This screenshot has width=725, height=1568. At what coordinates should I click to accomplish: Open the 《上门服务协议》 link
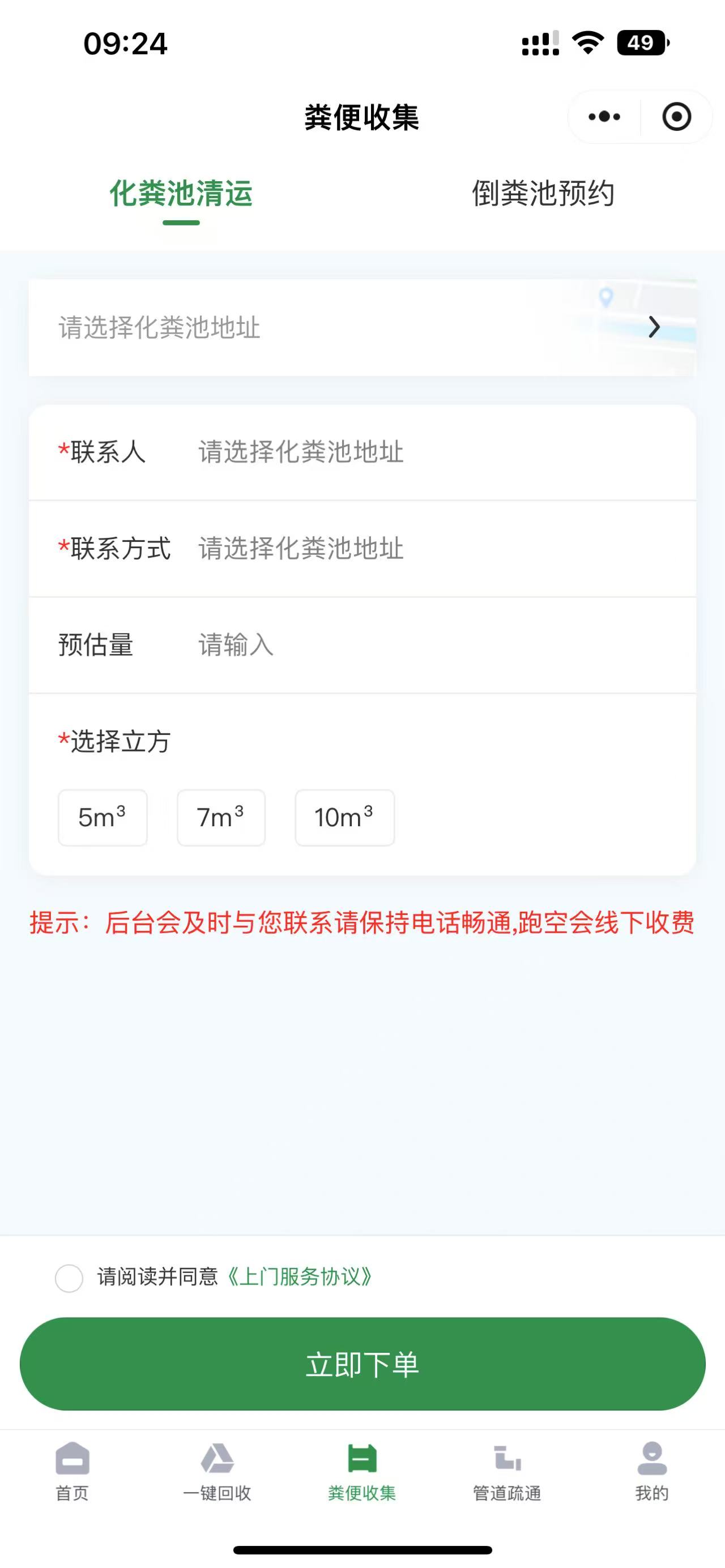tap(300, 1276)
